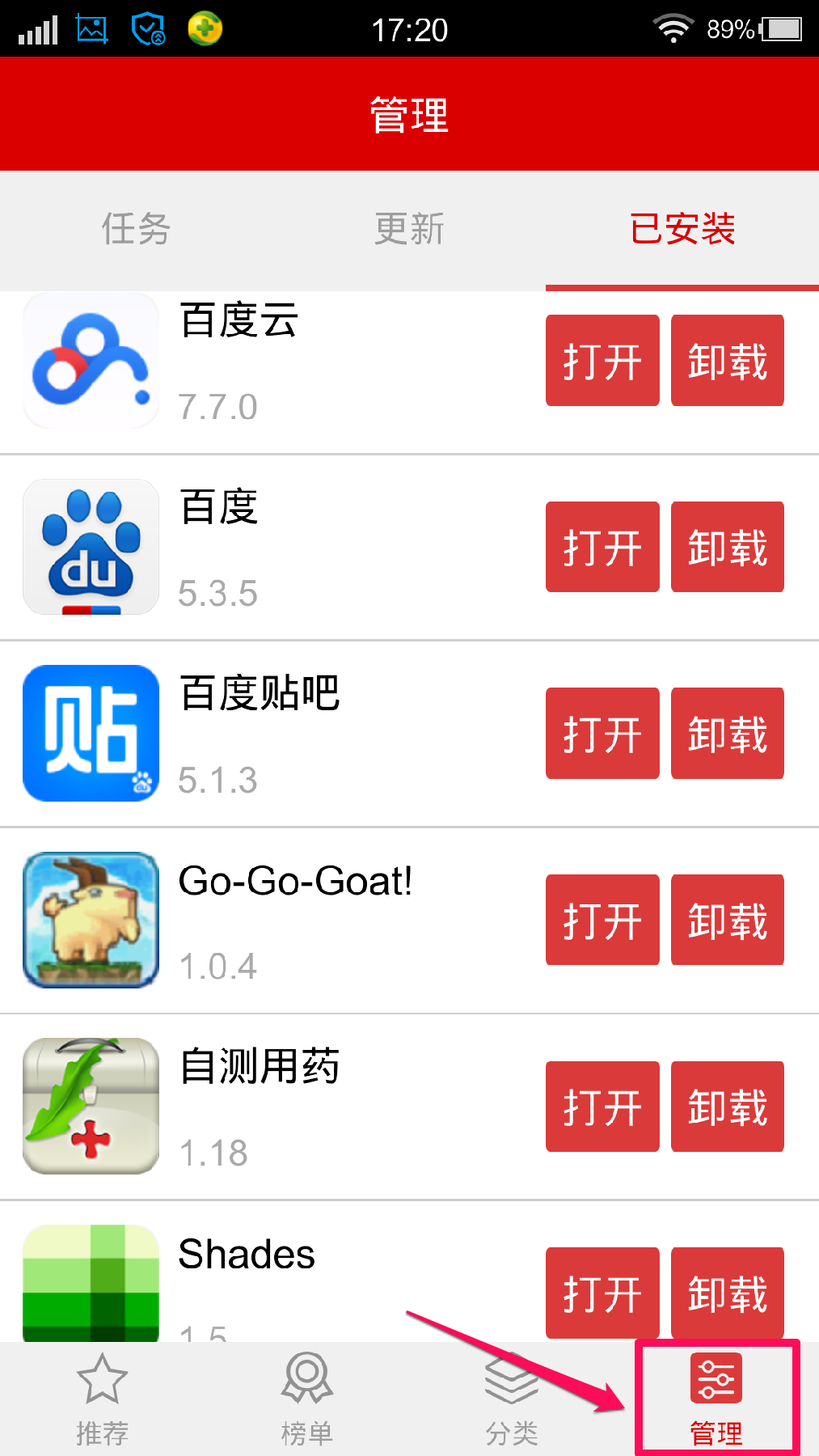Tap the 管理 bottom tab
Image resolution: width=819 pixels, height=1456 pixels.
click(716, 1399)
